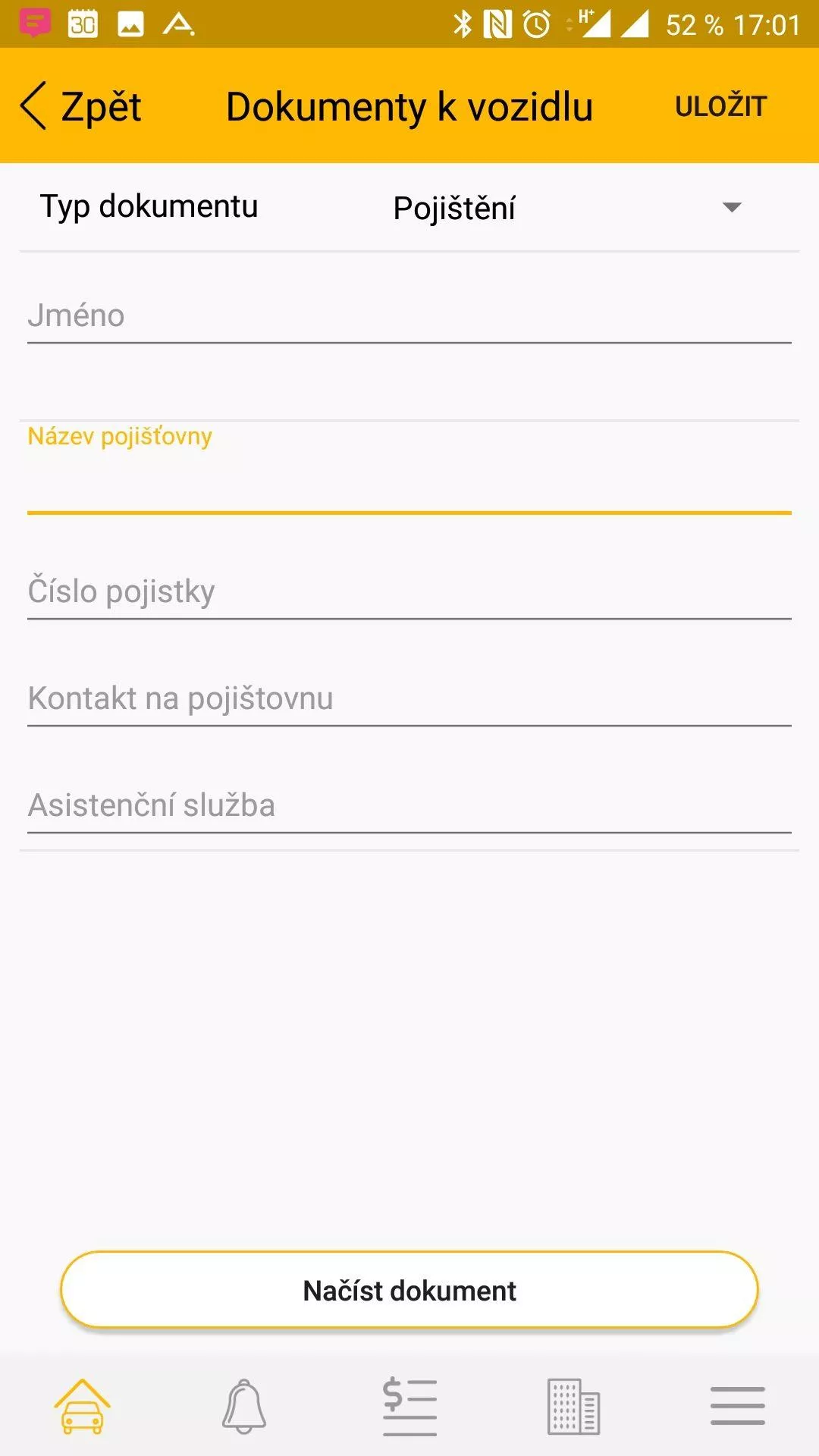Open the buildings tab
The width and height of the screenshot is (819, 1456).
(573, 1407)
